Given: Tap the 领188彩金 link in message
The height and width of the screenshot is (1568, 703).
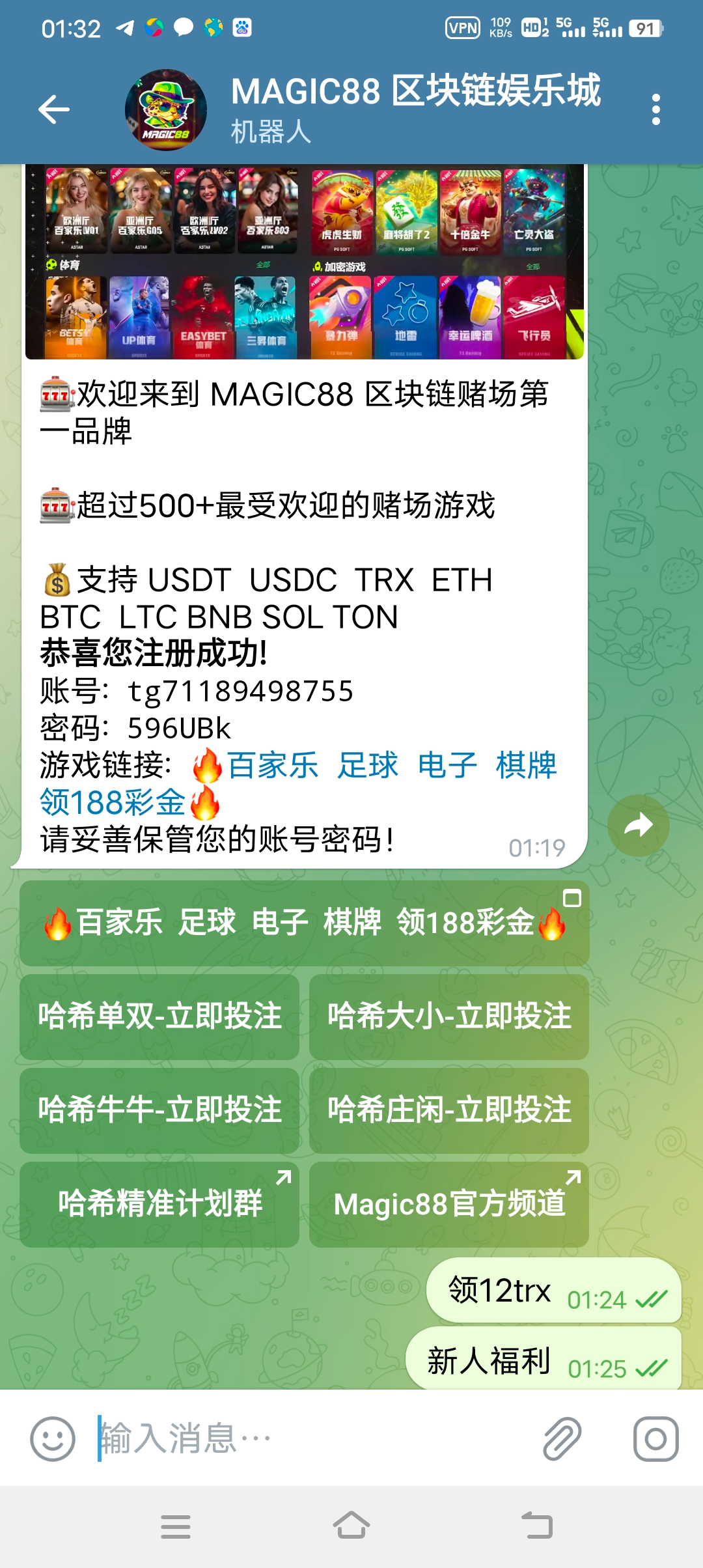Looking at the screenshot, I should [113, 802].
